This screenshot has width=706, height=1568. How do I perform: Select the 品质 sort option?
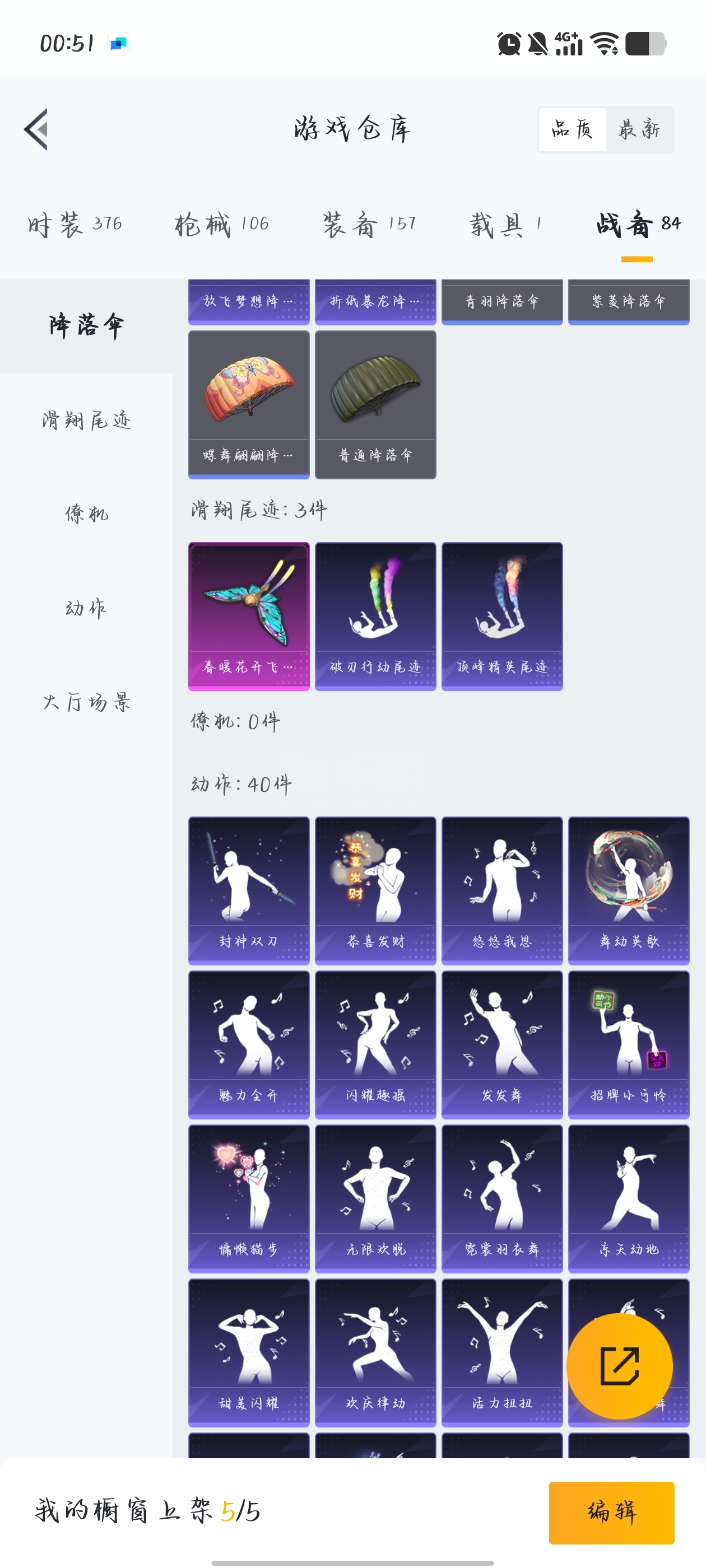(572, 129)
